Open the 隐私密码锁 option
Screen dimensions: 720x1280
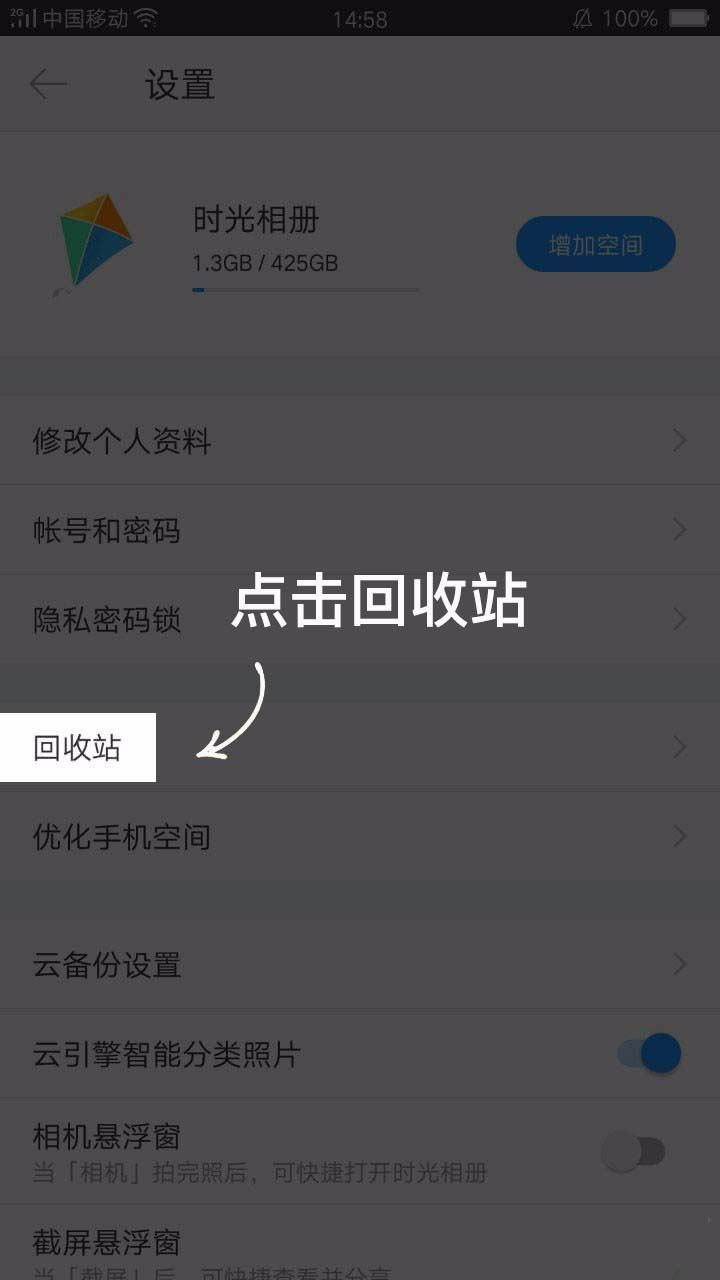coord(360,619)
